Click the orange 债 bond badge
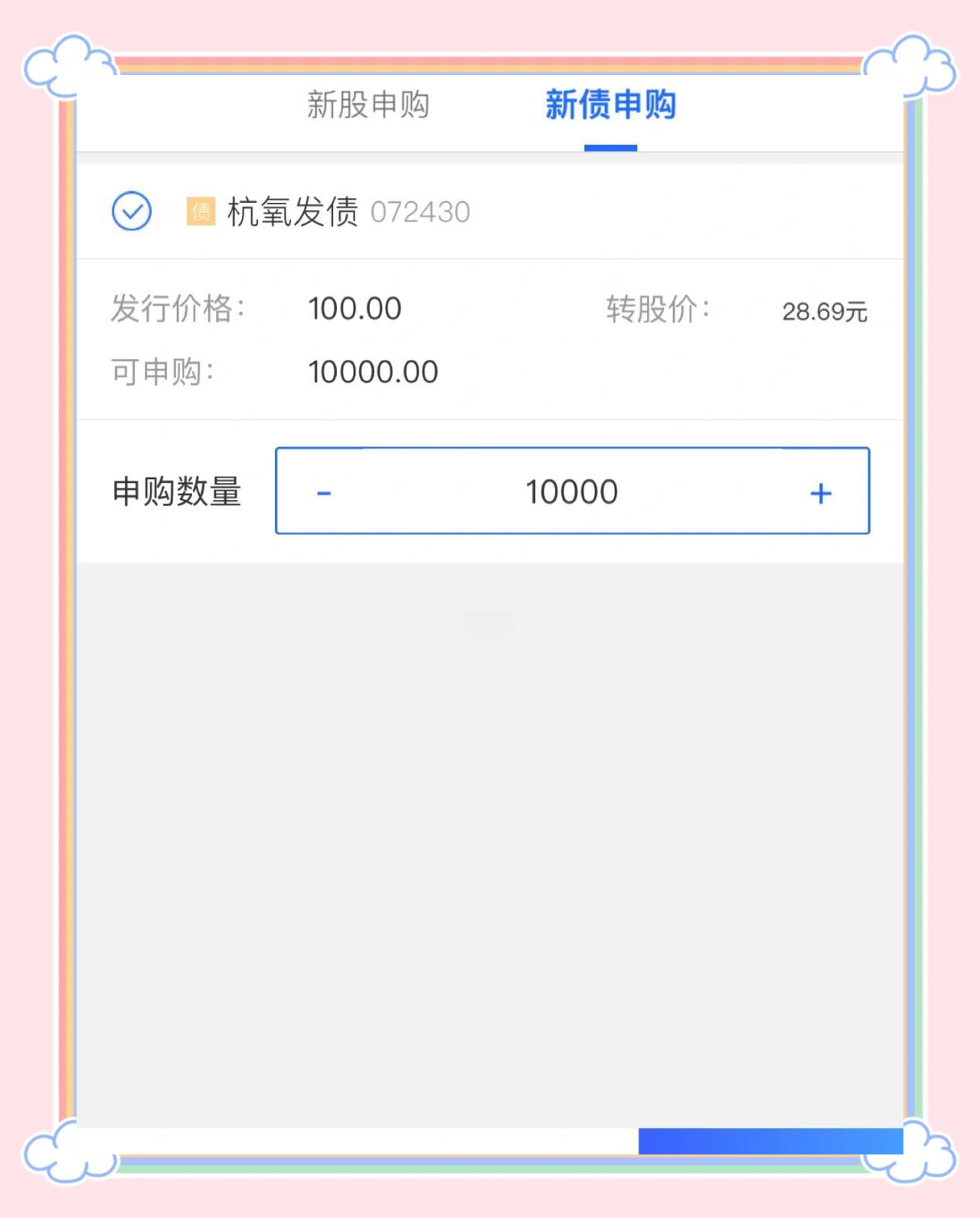 point(200,211)
